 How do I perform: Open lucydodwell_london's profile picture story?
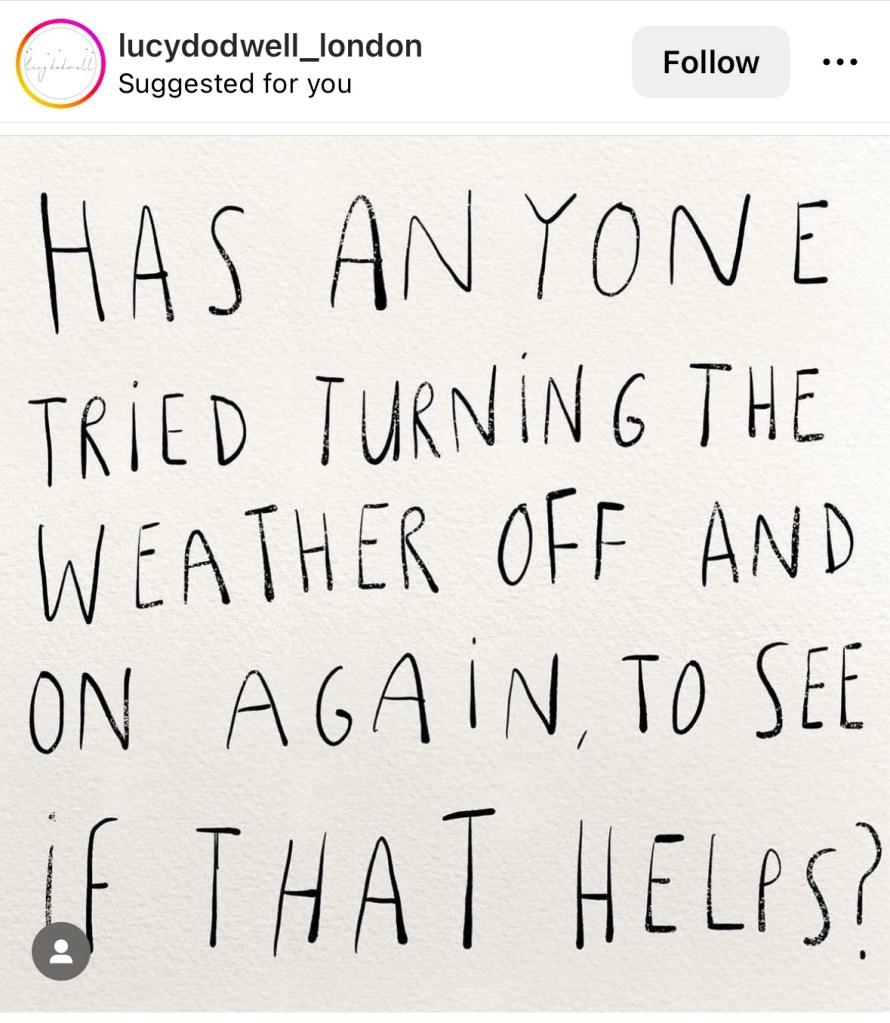coord(61,63)
